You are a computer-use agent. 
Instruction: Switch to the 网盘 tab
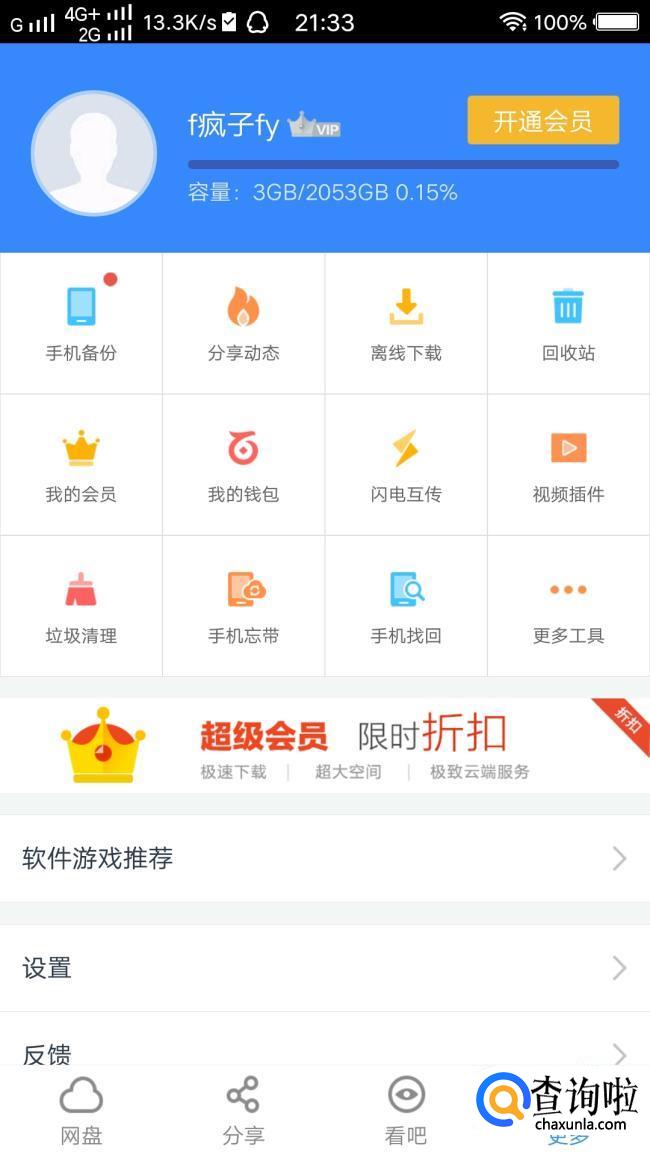coord(81,1110)
